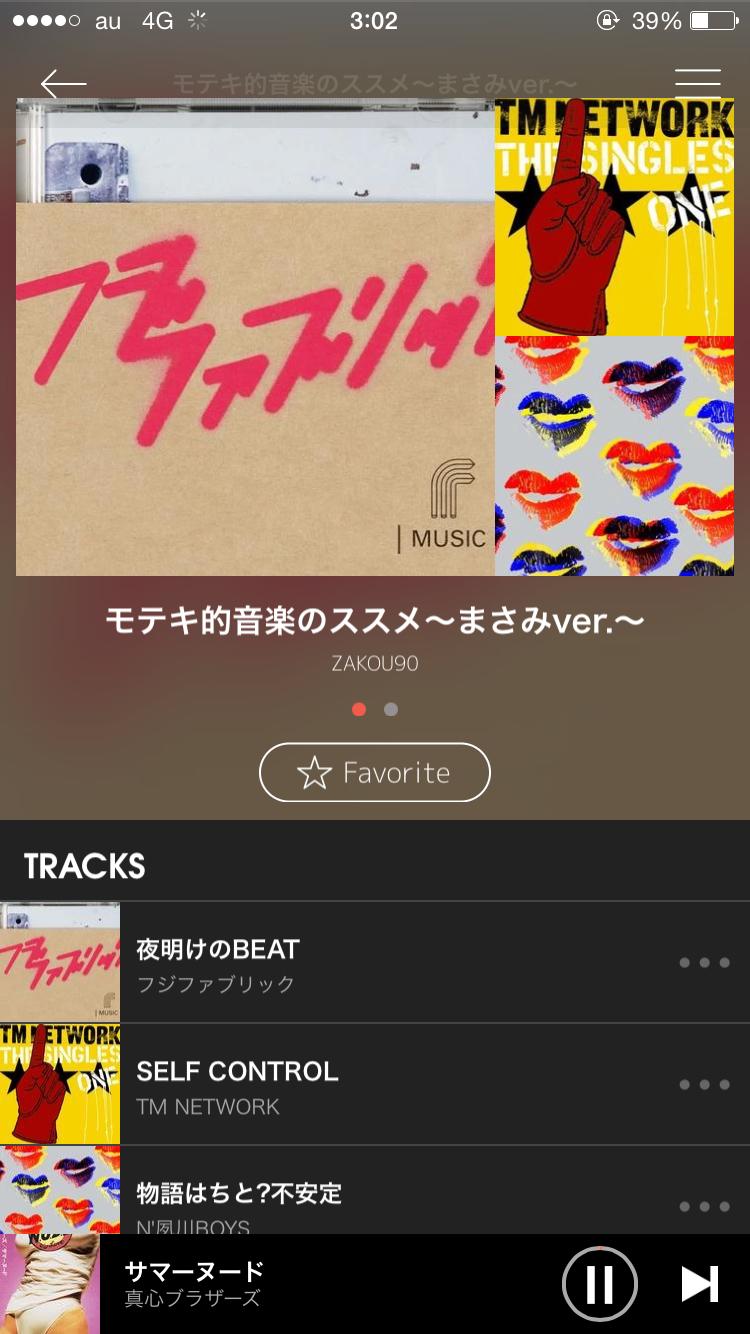Select the first red page indicator dot
This screenshot has height=1334, width=750.
click(359, 708)
